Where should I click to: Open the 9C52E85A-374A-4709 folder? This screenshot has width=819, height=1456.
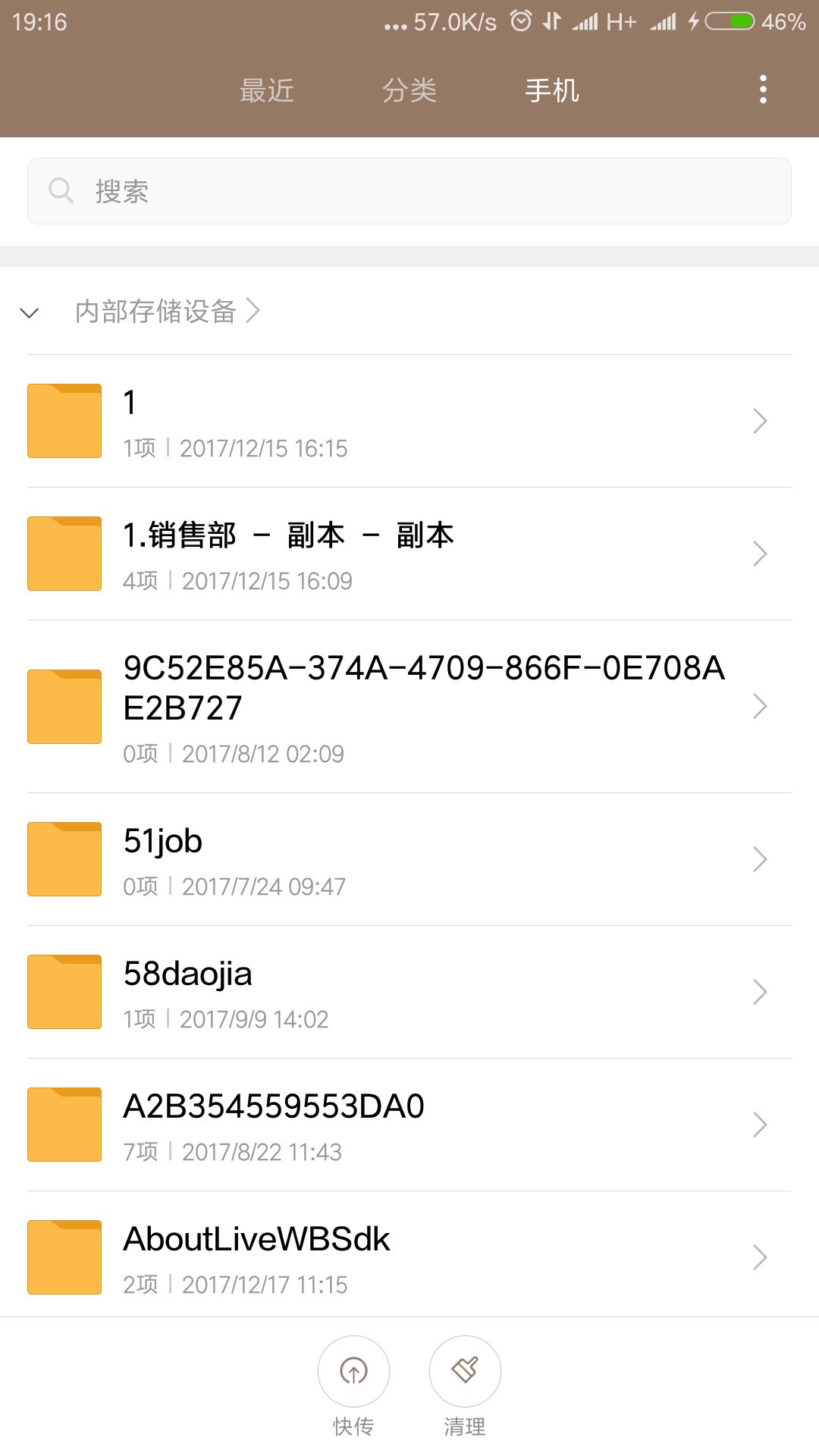coord(409,707)
